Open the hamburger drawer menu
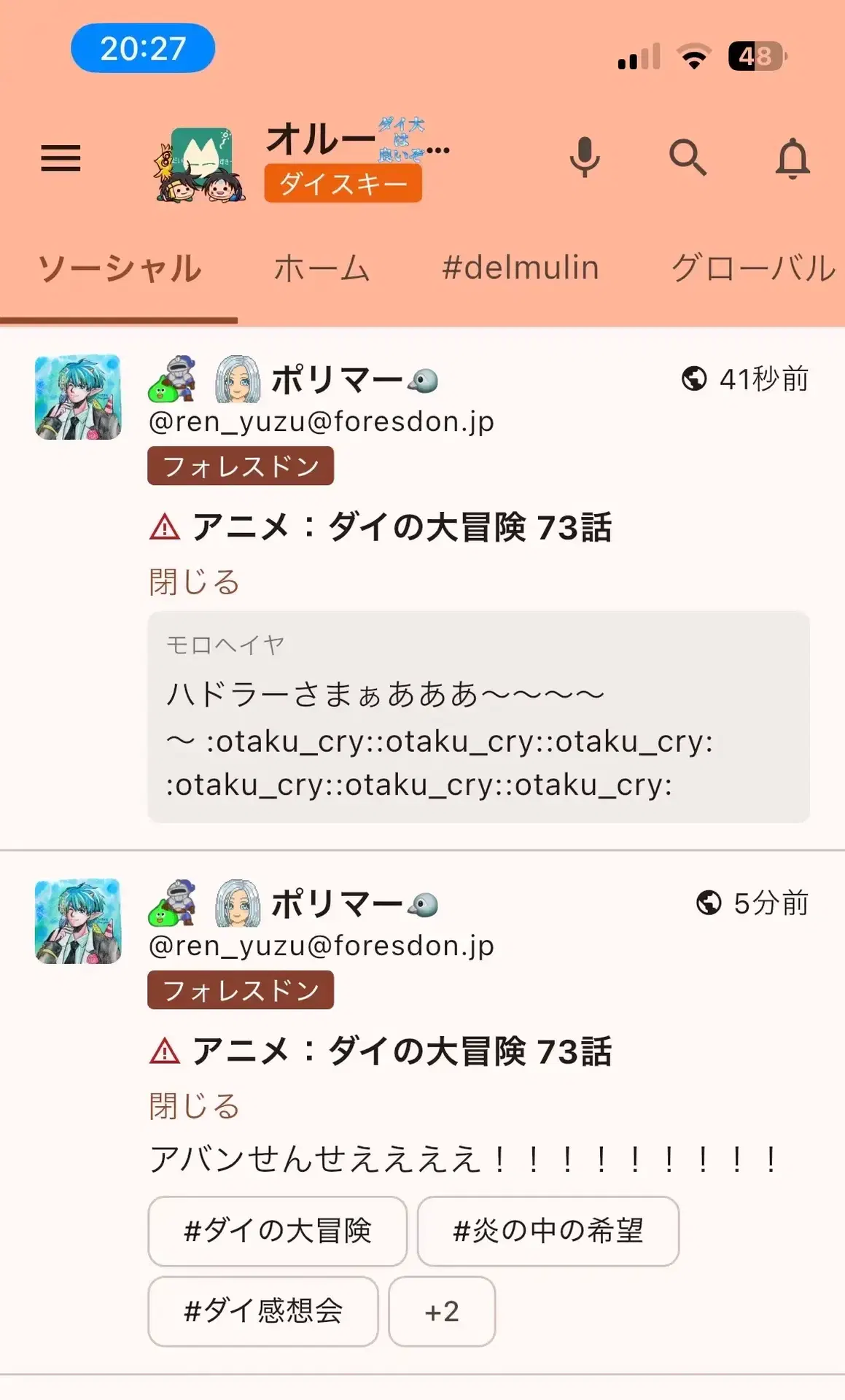 click(61, 157)
